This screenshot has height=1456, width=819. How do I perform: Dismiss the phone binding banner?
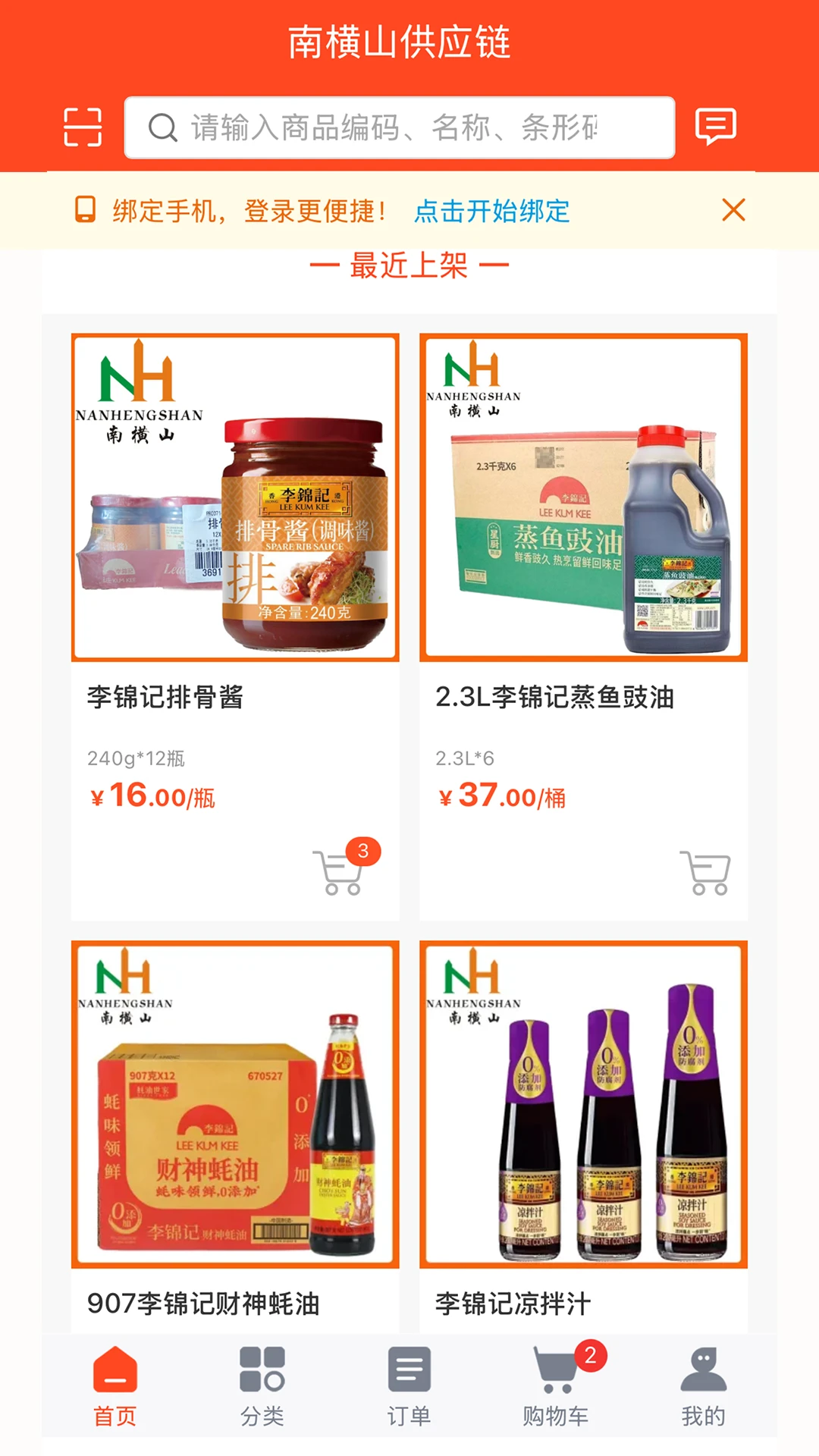(x=733, y=210)
